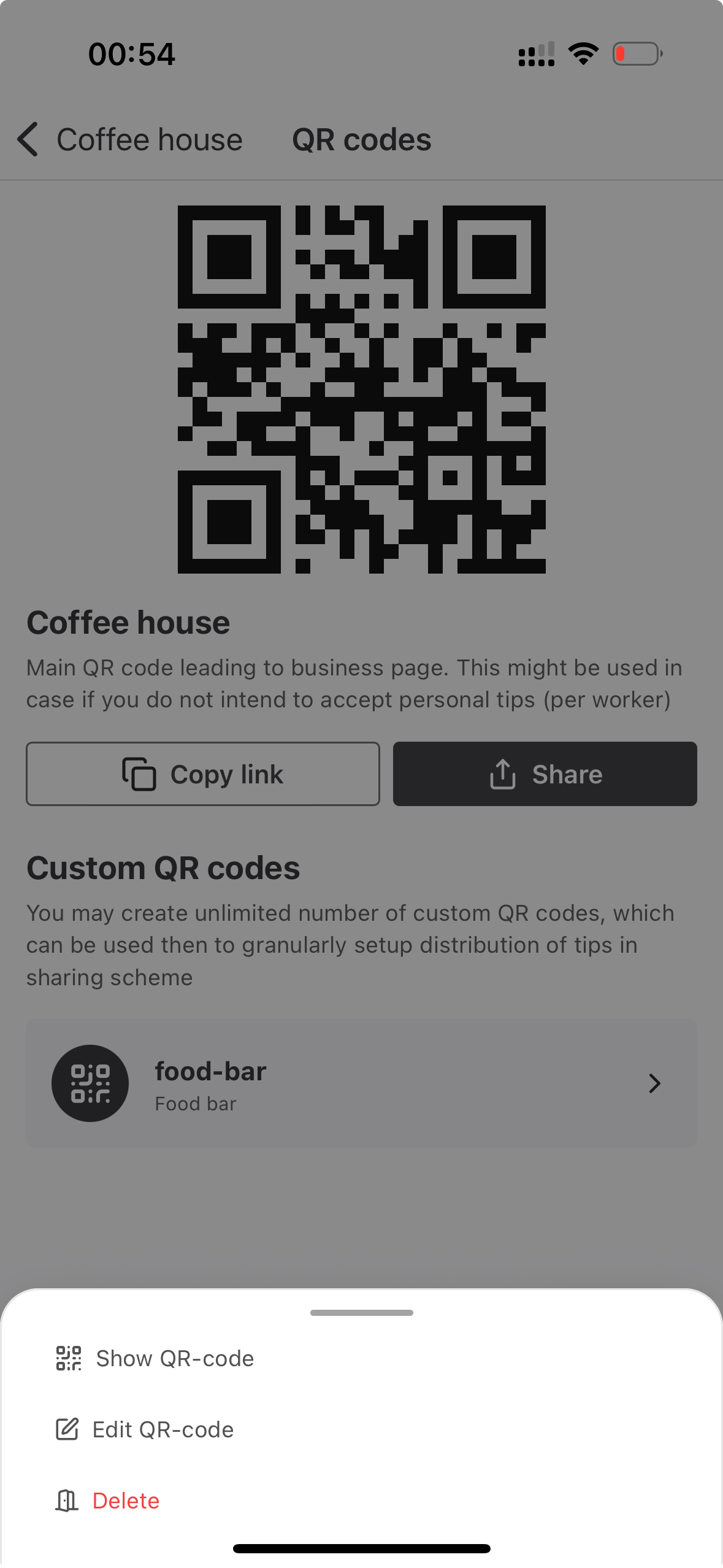Click the copy icon inside Copy link
Image resolution: width=723 pixels, height=1568 pixels.
coord(140,774)
